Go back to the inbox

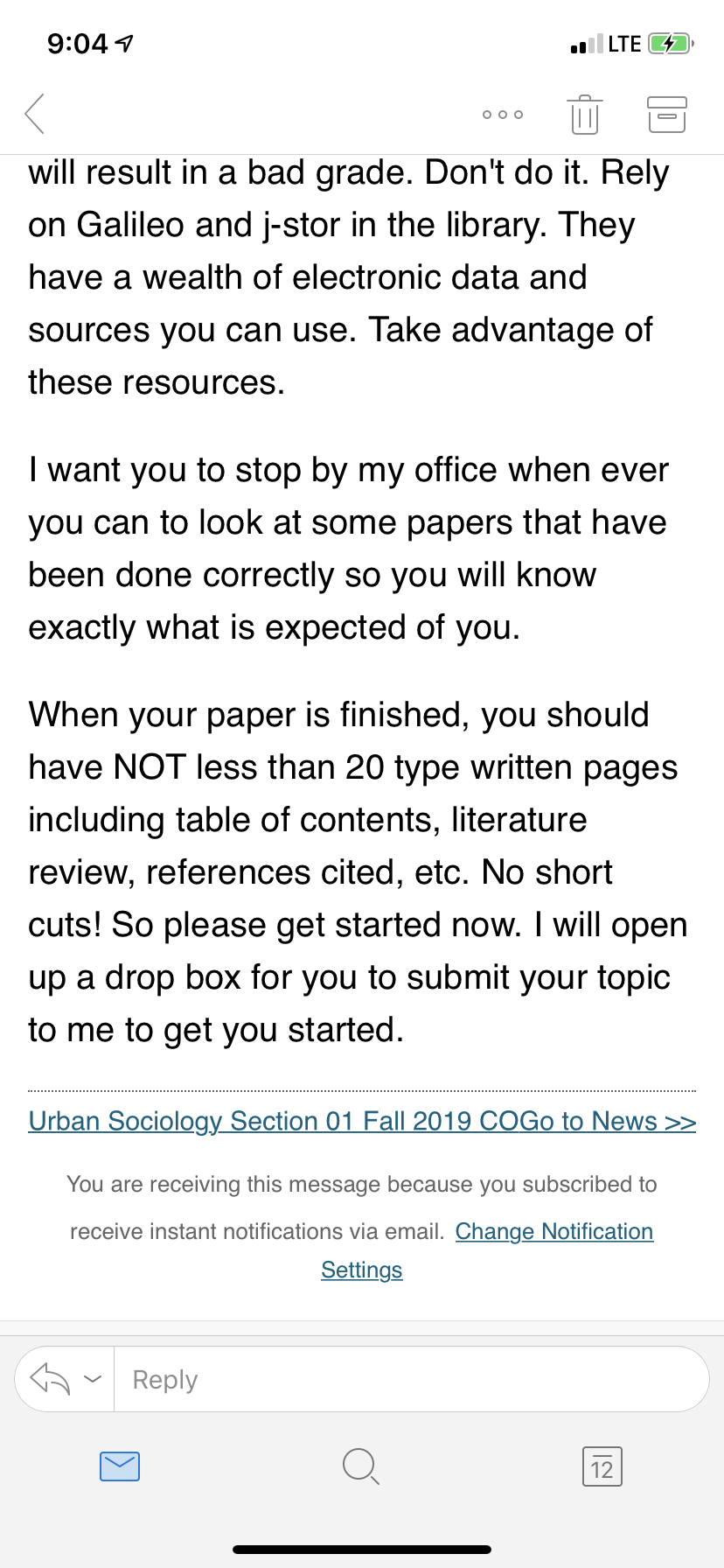pyautogui.click(x=35, y=114)
